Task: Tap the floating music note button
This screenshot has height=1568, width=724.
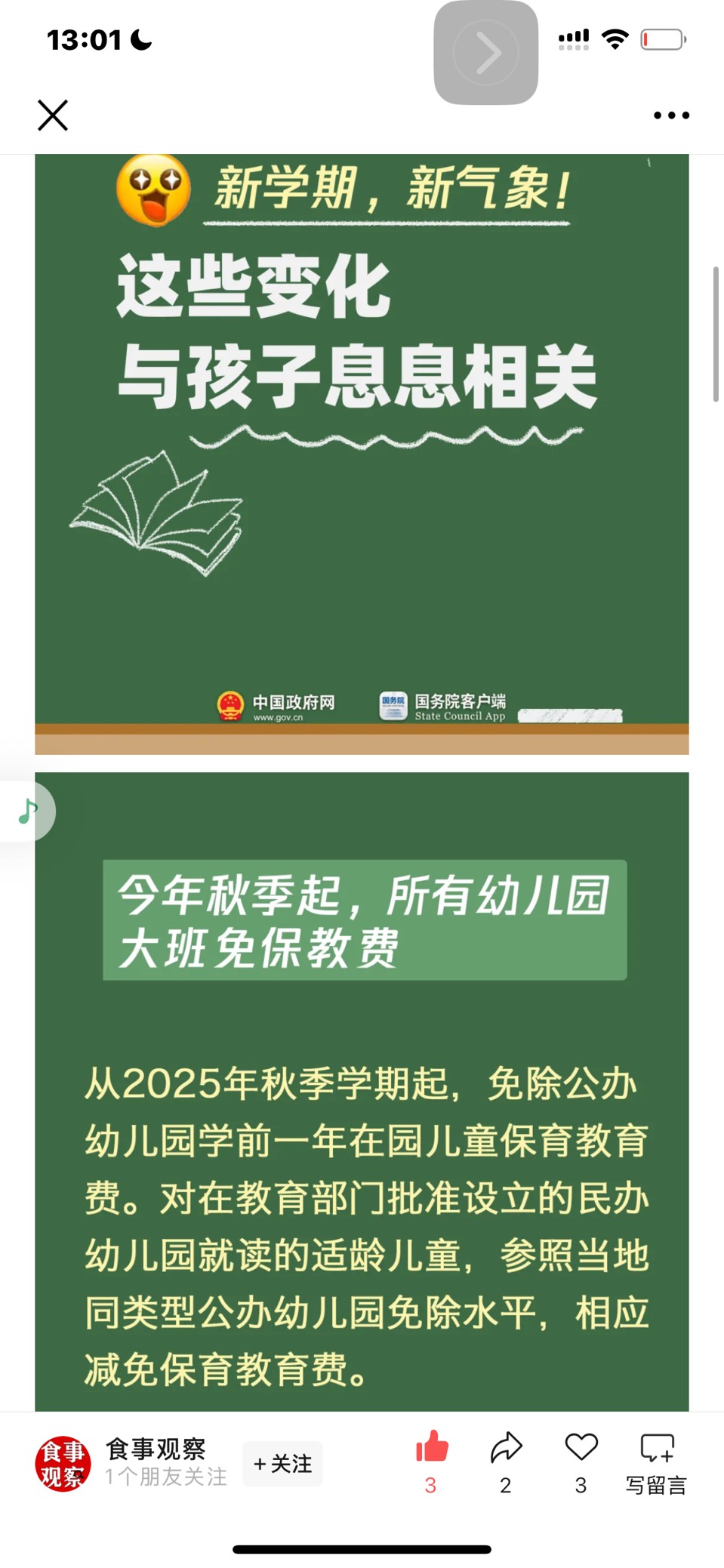Action: pyautogui.click(x=29, y=811)
